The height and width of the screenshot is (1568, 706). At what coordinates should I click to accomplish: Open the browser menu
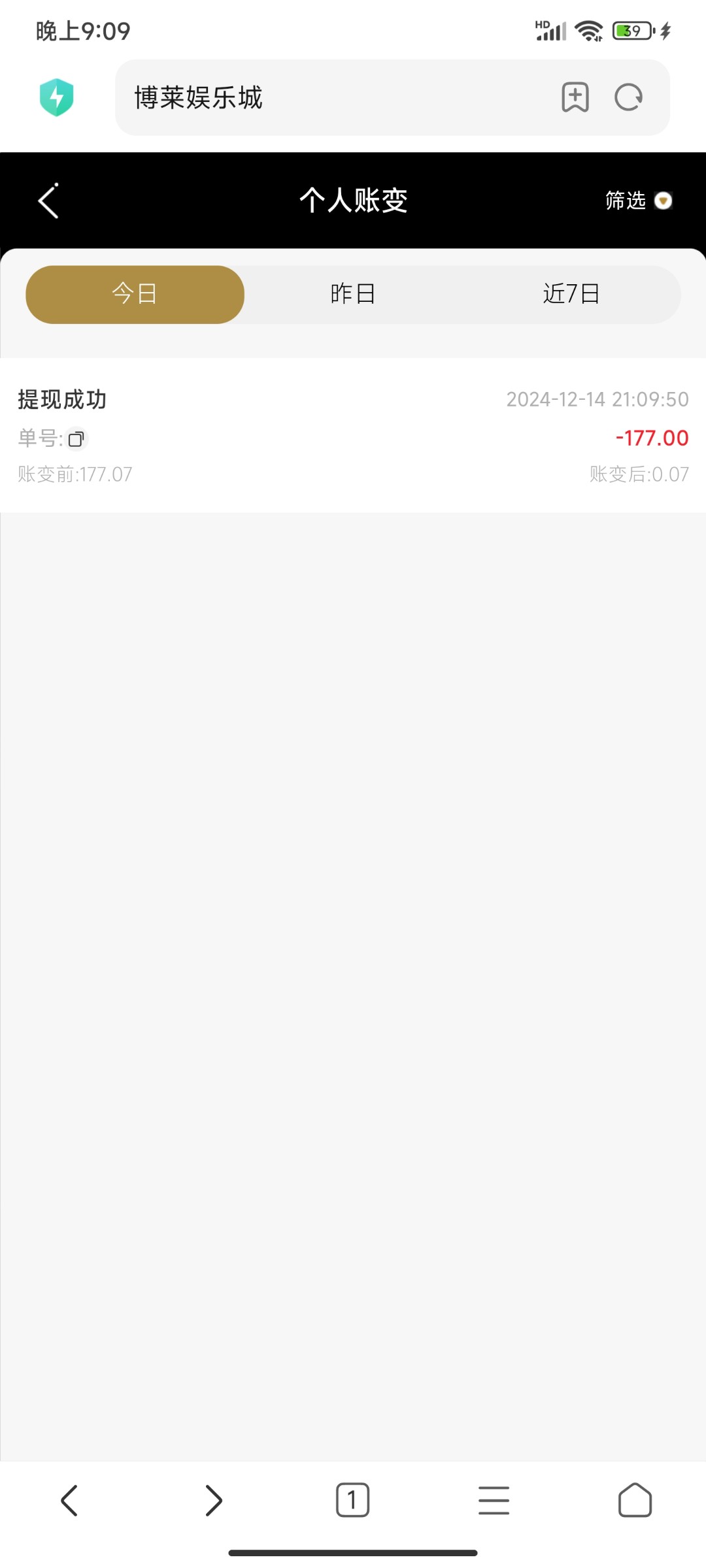494,1500
